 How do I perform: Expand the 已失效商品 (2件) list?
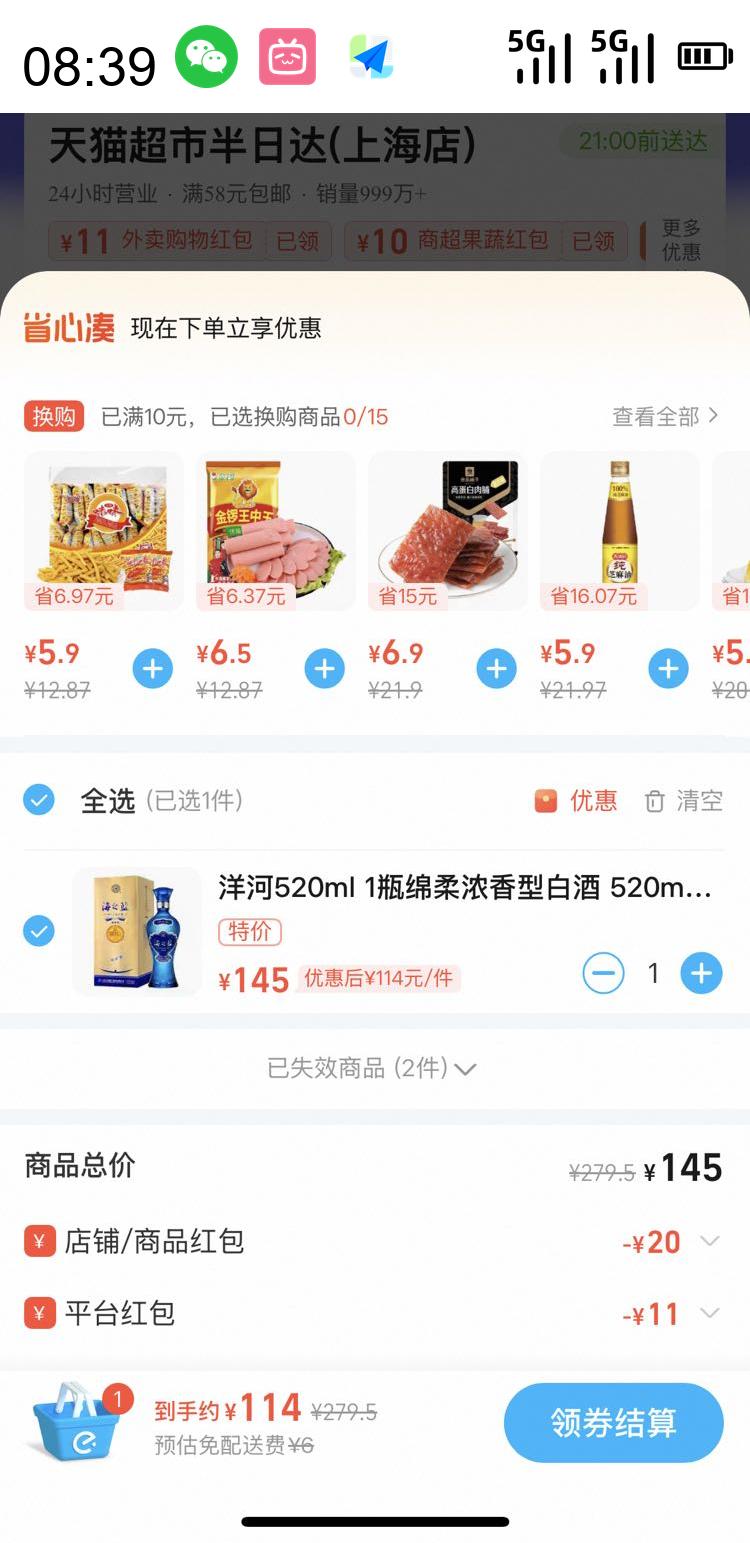(x=371, y=1068)
